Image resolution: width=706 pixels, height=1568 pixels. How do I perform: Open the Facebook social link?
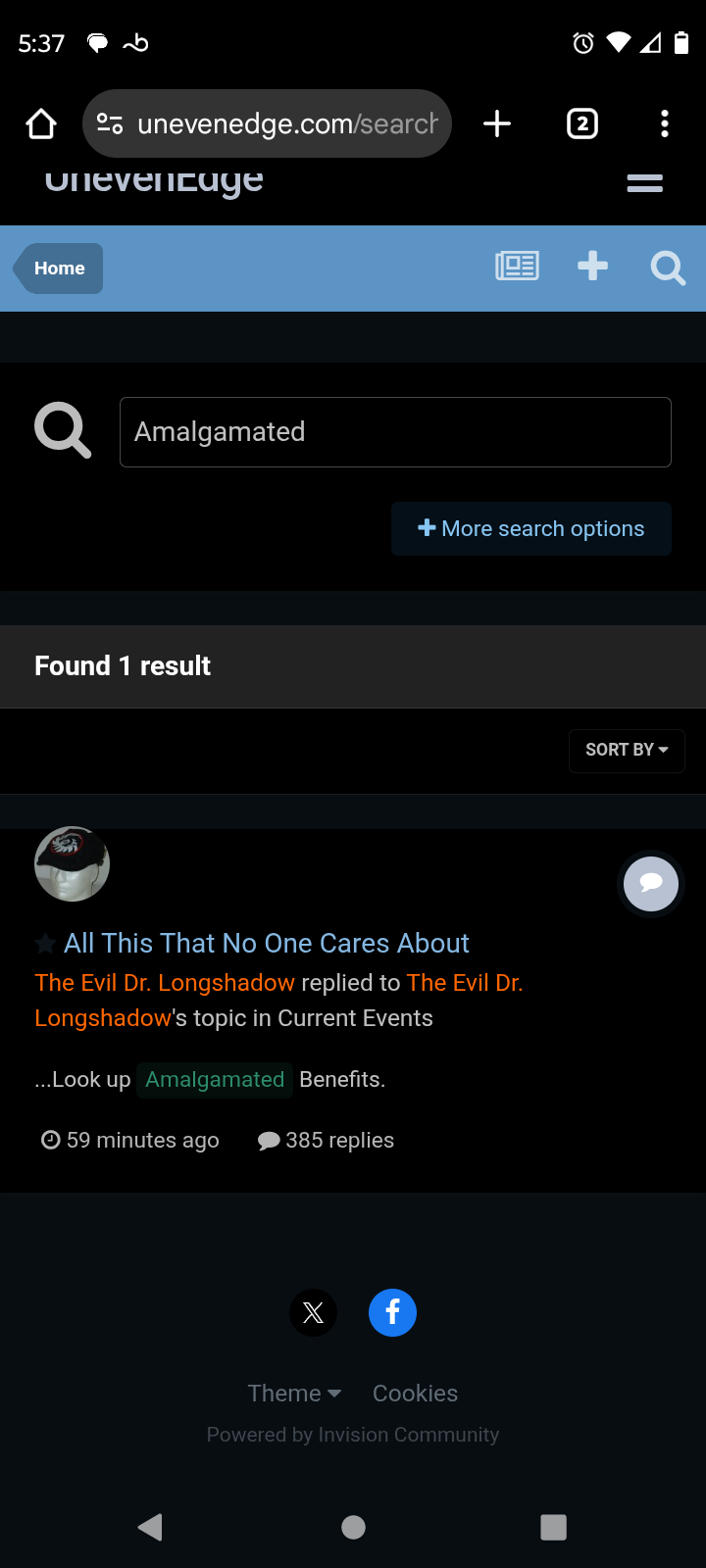392,1312
